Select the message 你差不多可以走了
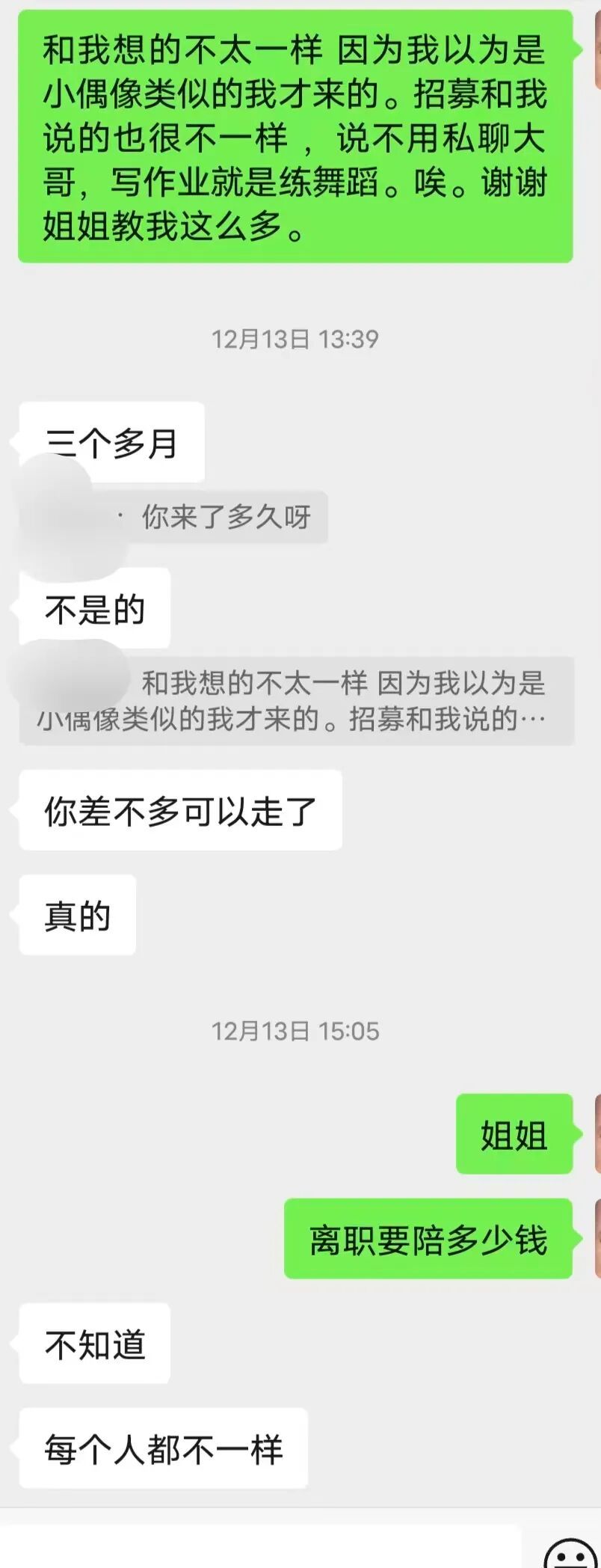Image resolution: width=601 pixels, height=1568 pixels. tap(179, 810)
